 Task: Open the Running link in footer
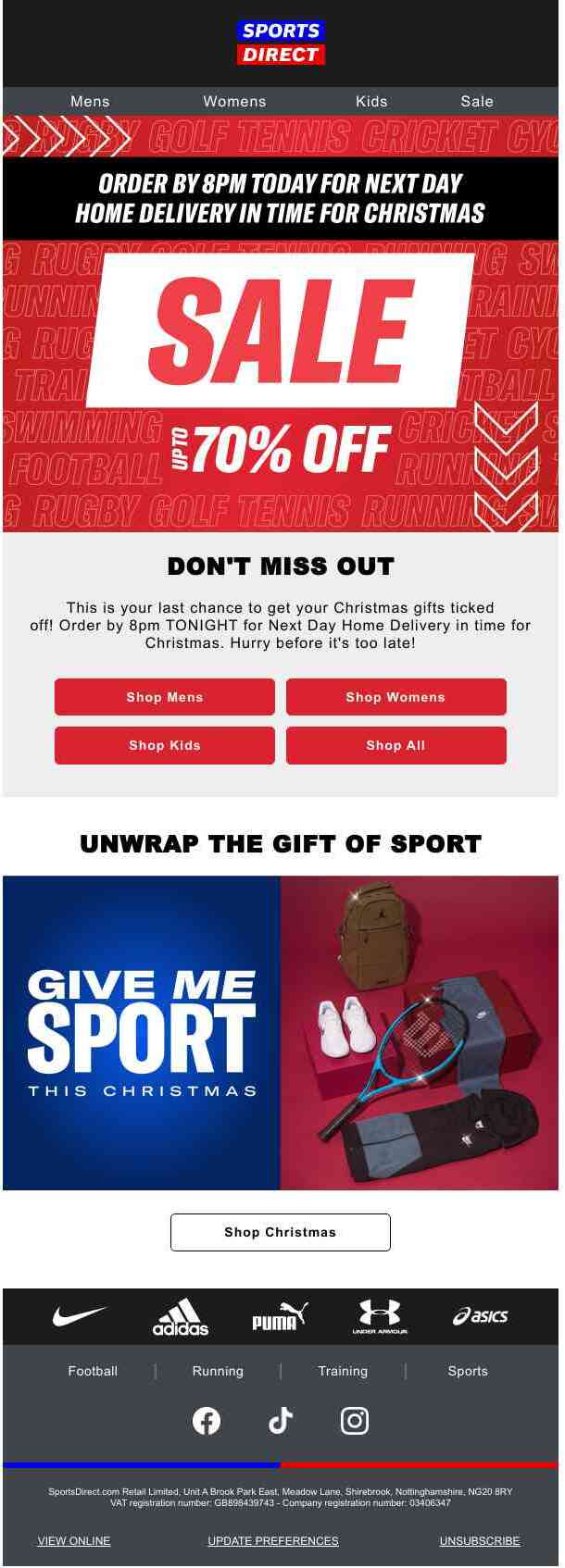coord(218,1371)
